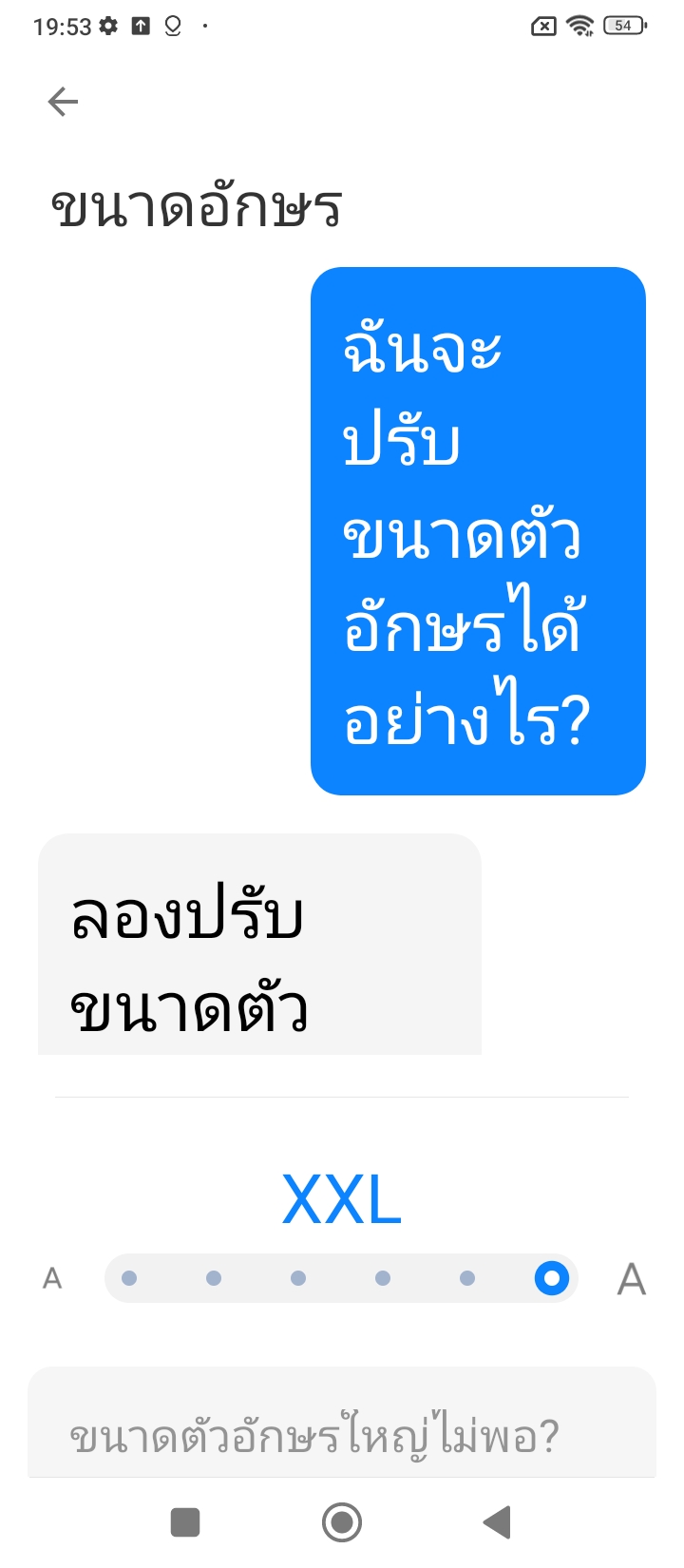
Task: Go back from the ขนาดอักษร screen
Action: pos(63,102)
